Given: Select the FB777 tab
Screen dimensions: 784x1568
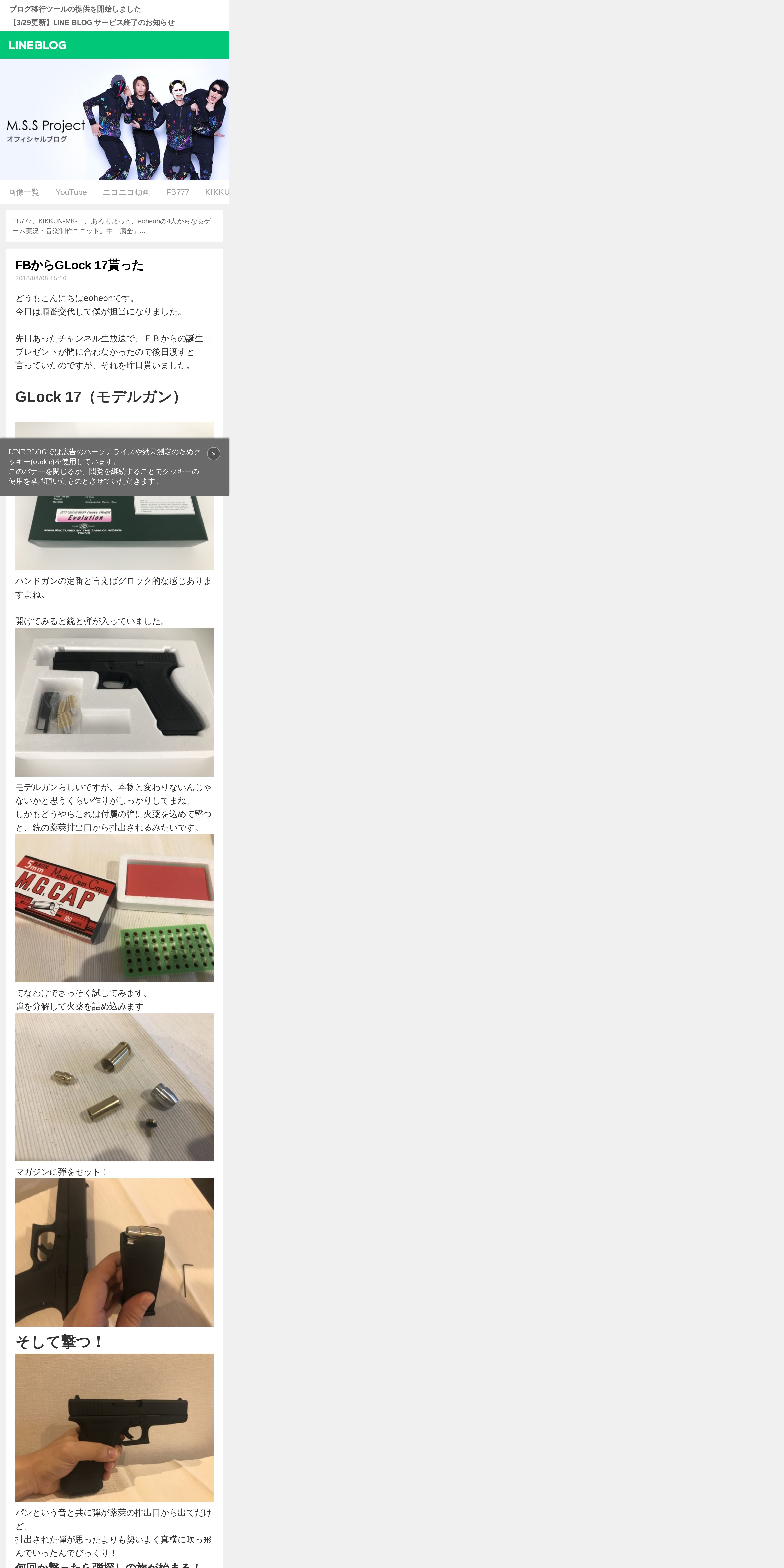Looking at the screenshot, I should tap(178, 192).
